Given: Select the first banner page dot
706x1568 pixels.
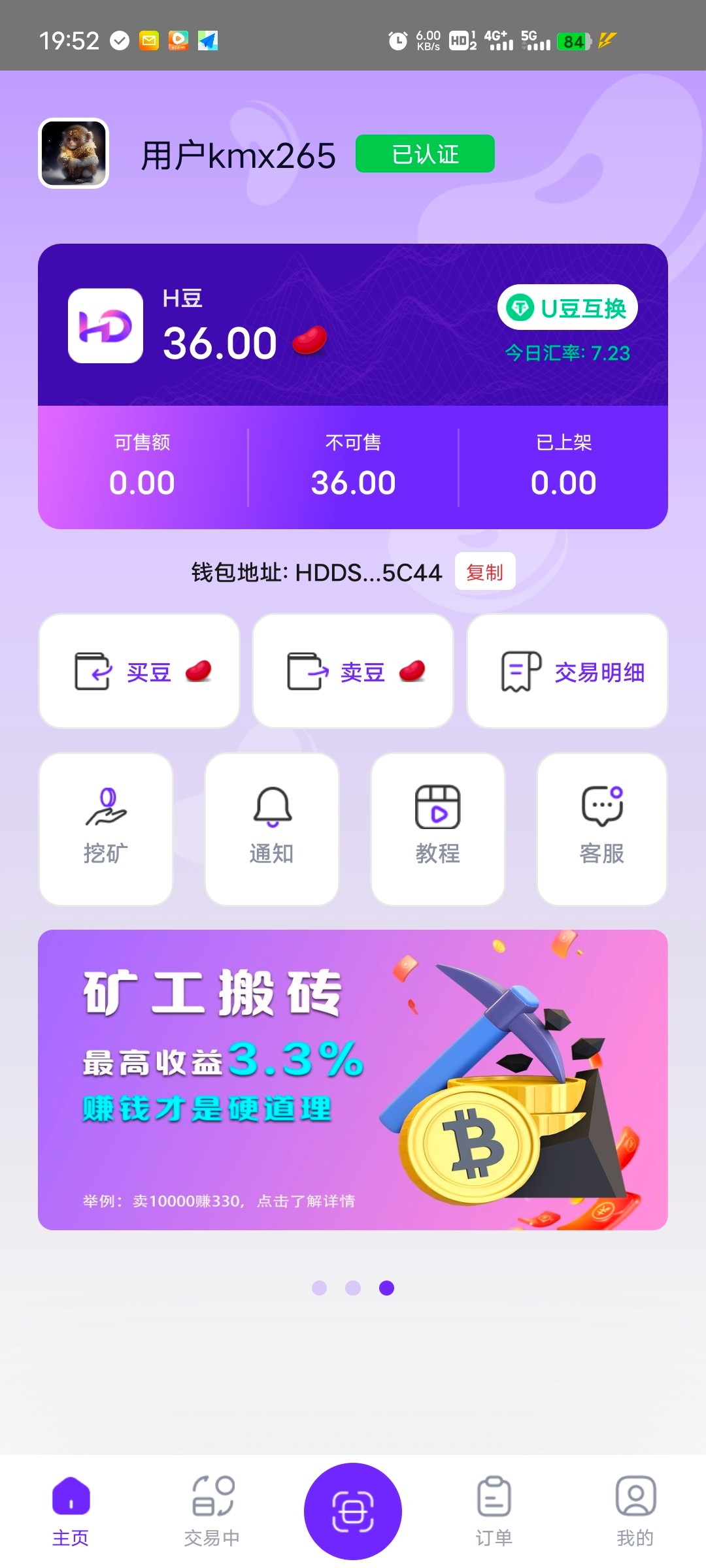Looking at the screenshot, I should [319, 1288].
